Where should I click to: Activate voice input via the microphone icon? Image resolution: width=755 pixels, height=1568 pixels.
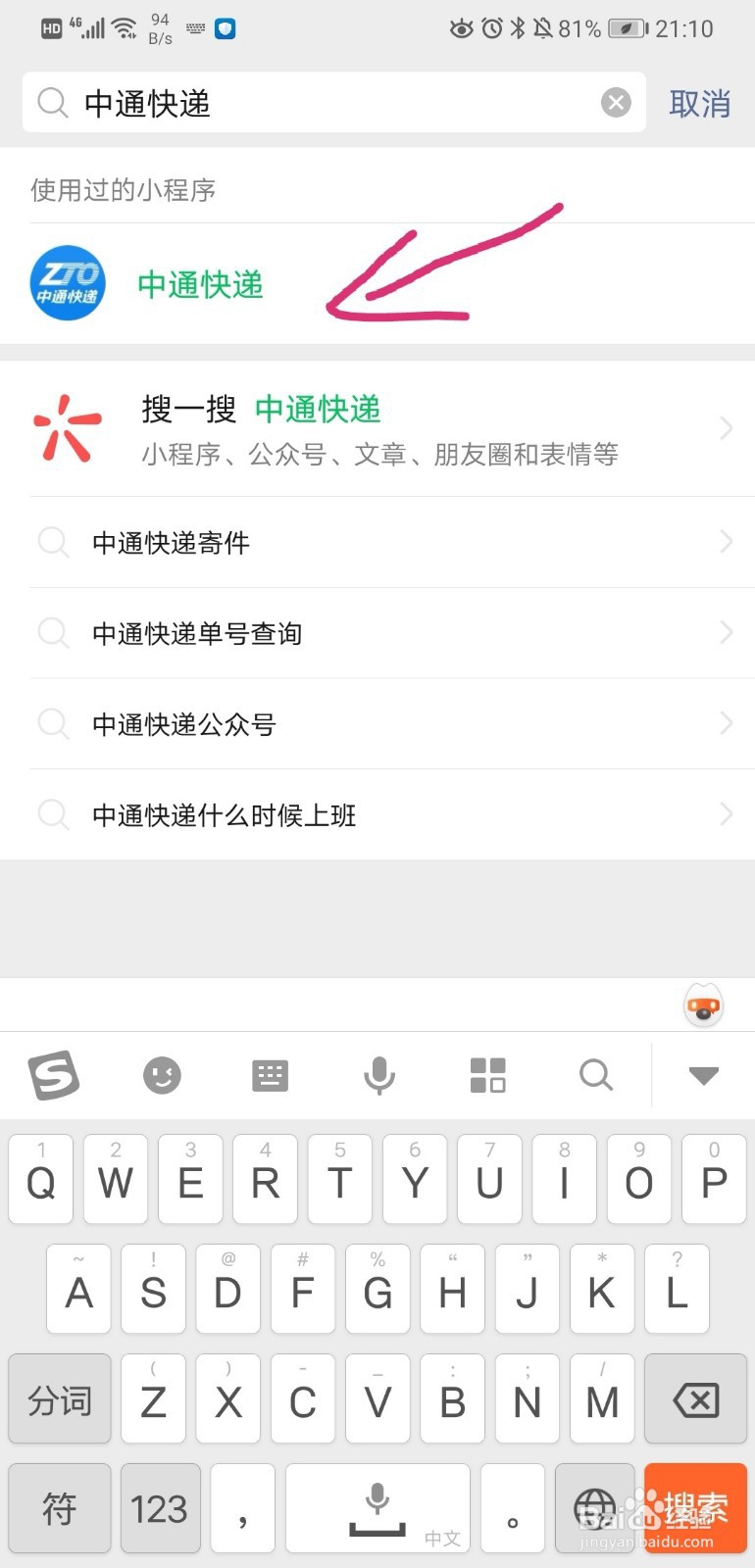(379, 1075)
